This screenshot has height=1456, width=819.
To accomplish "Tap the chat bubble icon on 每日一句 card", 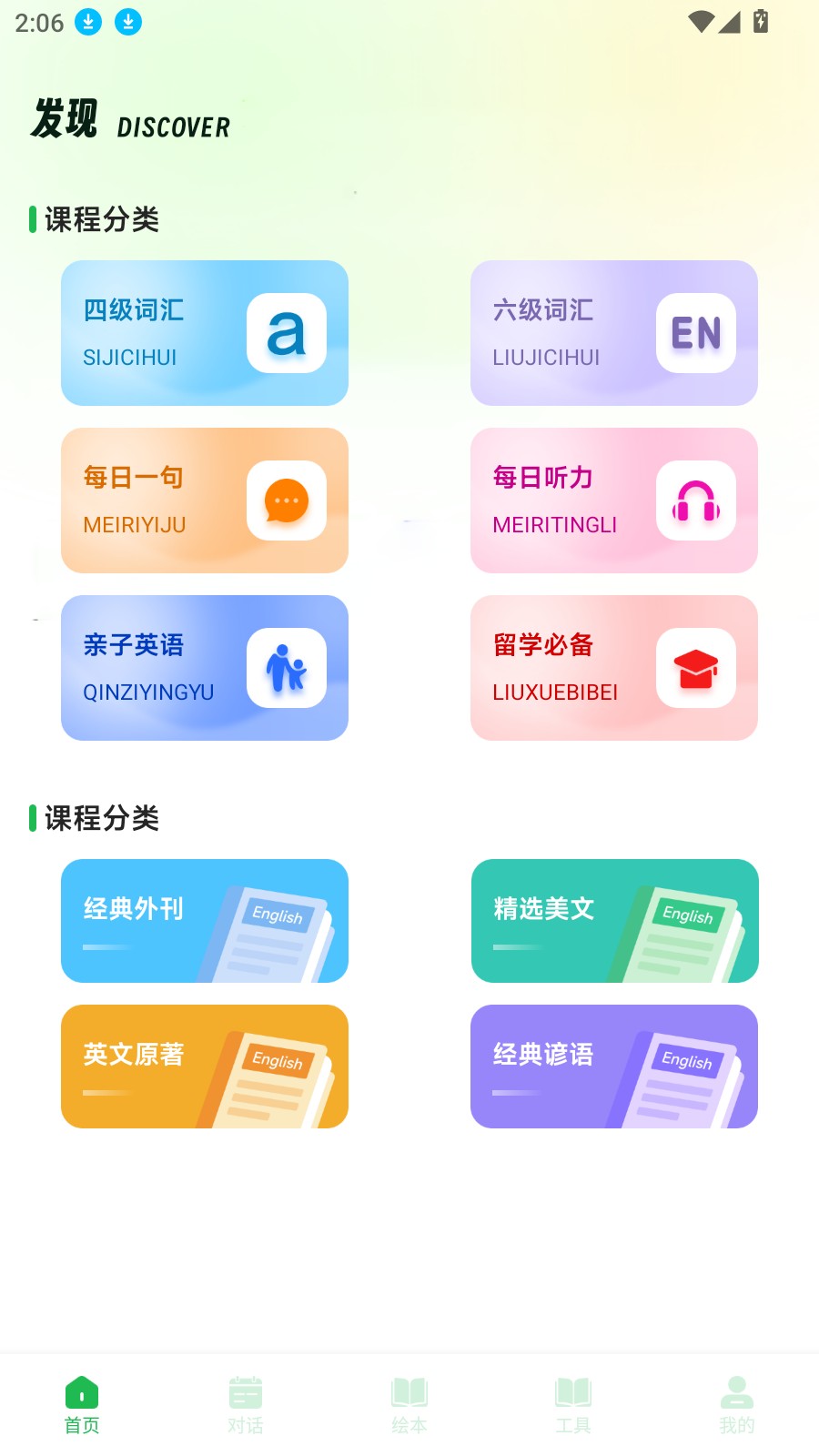I will (286, 500).
